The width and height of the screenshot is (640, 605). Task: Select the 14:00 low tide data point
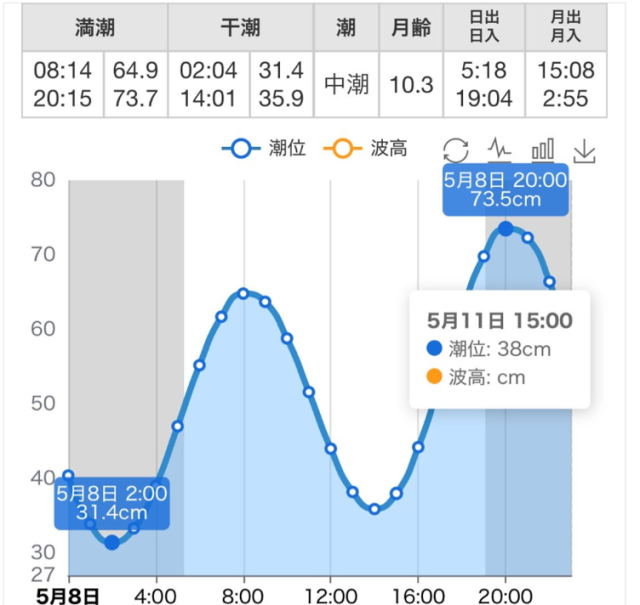pyautogui.click(x=374, y=509)
